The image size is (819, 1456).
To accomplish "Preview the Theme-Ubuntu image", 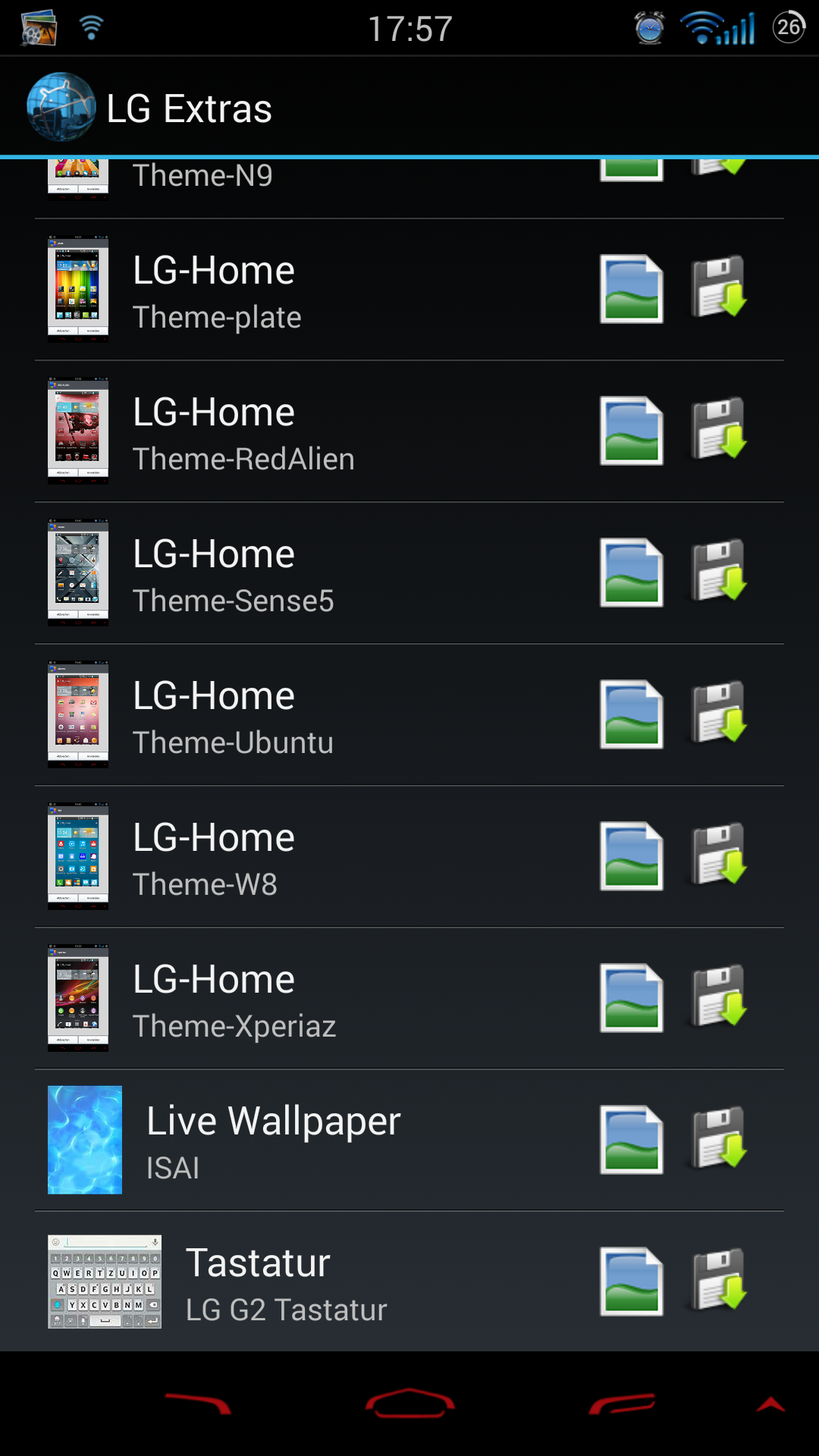I will point(632,714).
